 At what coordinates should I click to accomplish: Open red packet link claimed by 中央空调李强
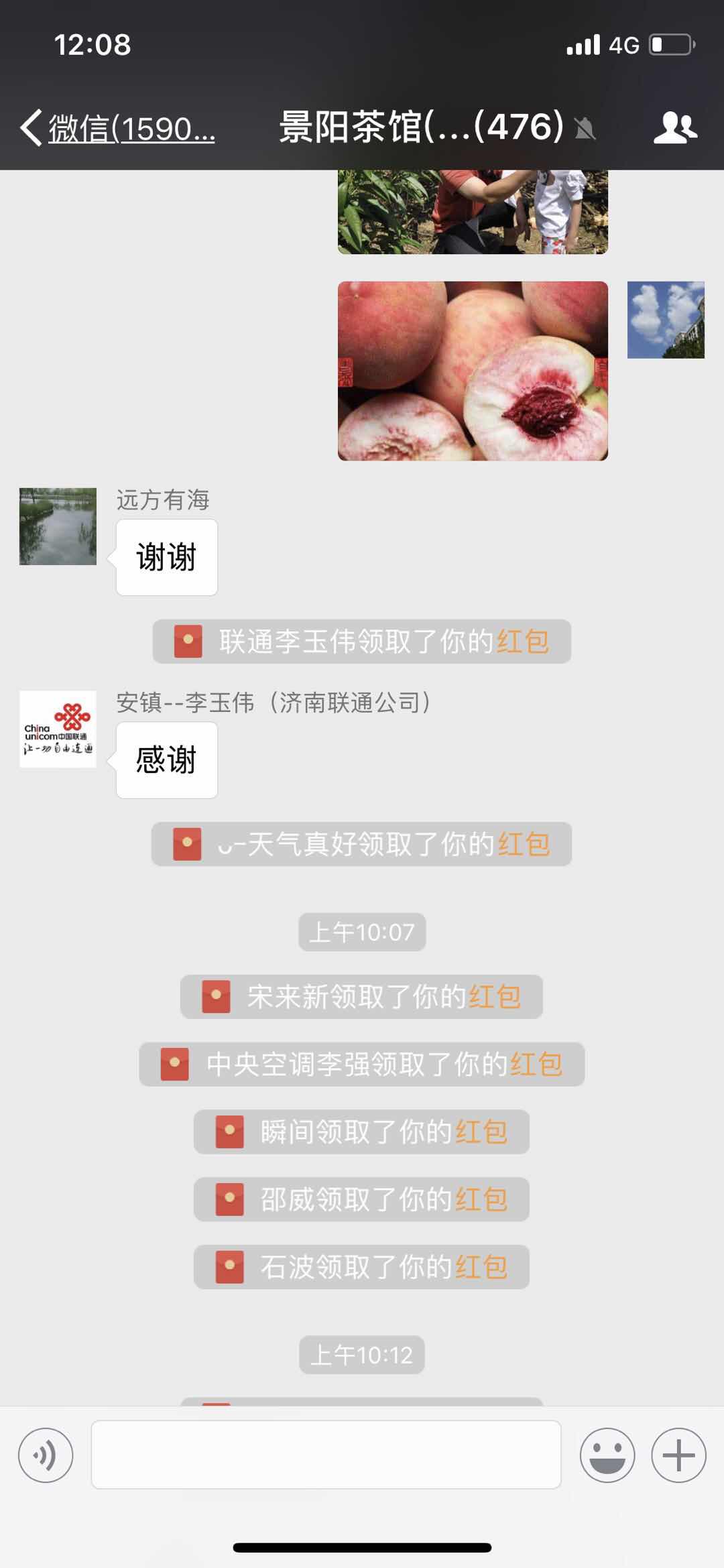coord(536,1064)
